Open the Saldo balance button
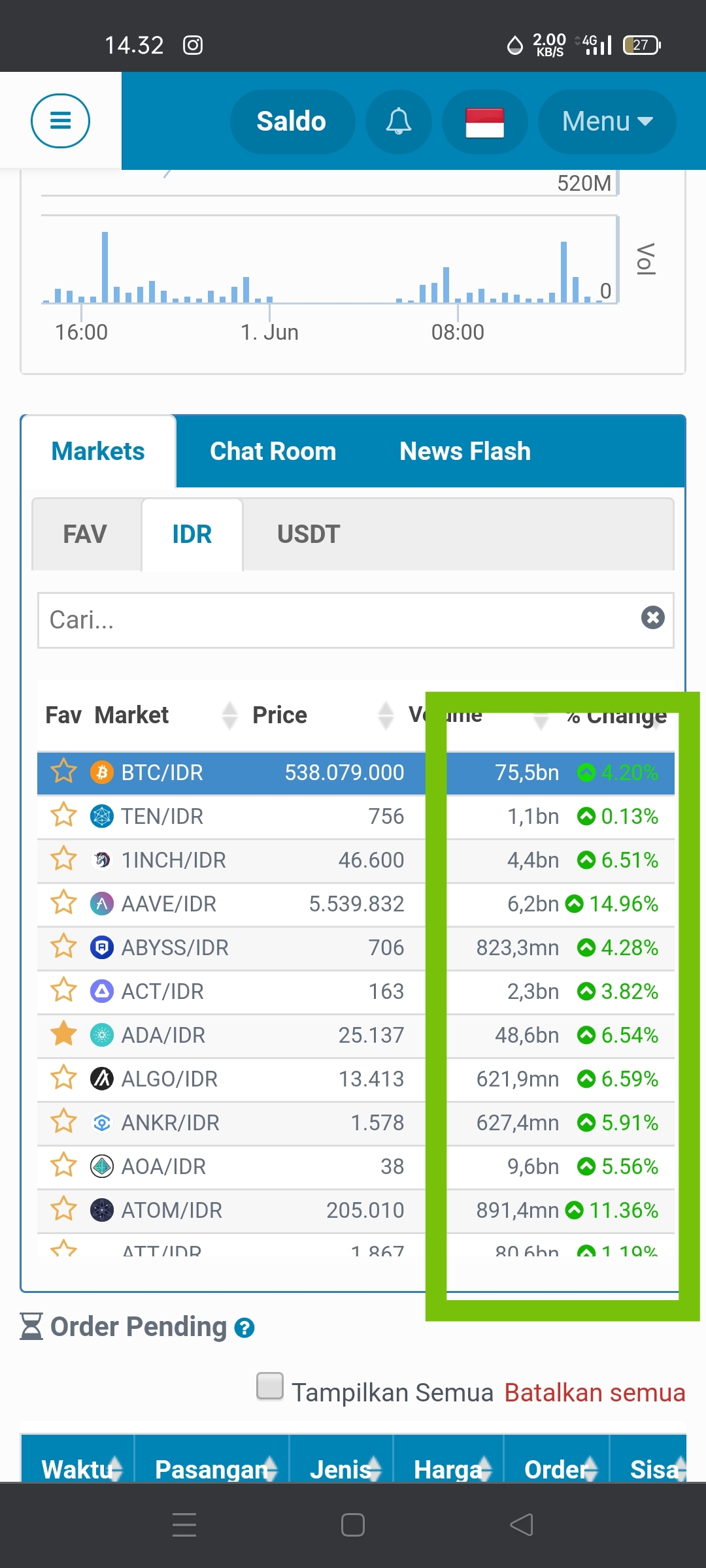The image size is (706, 1568). [292, 122]
